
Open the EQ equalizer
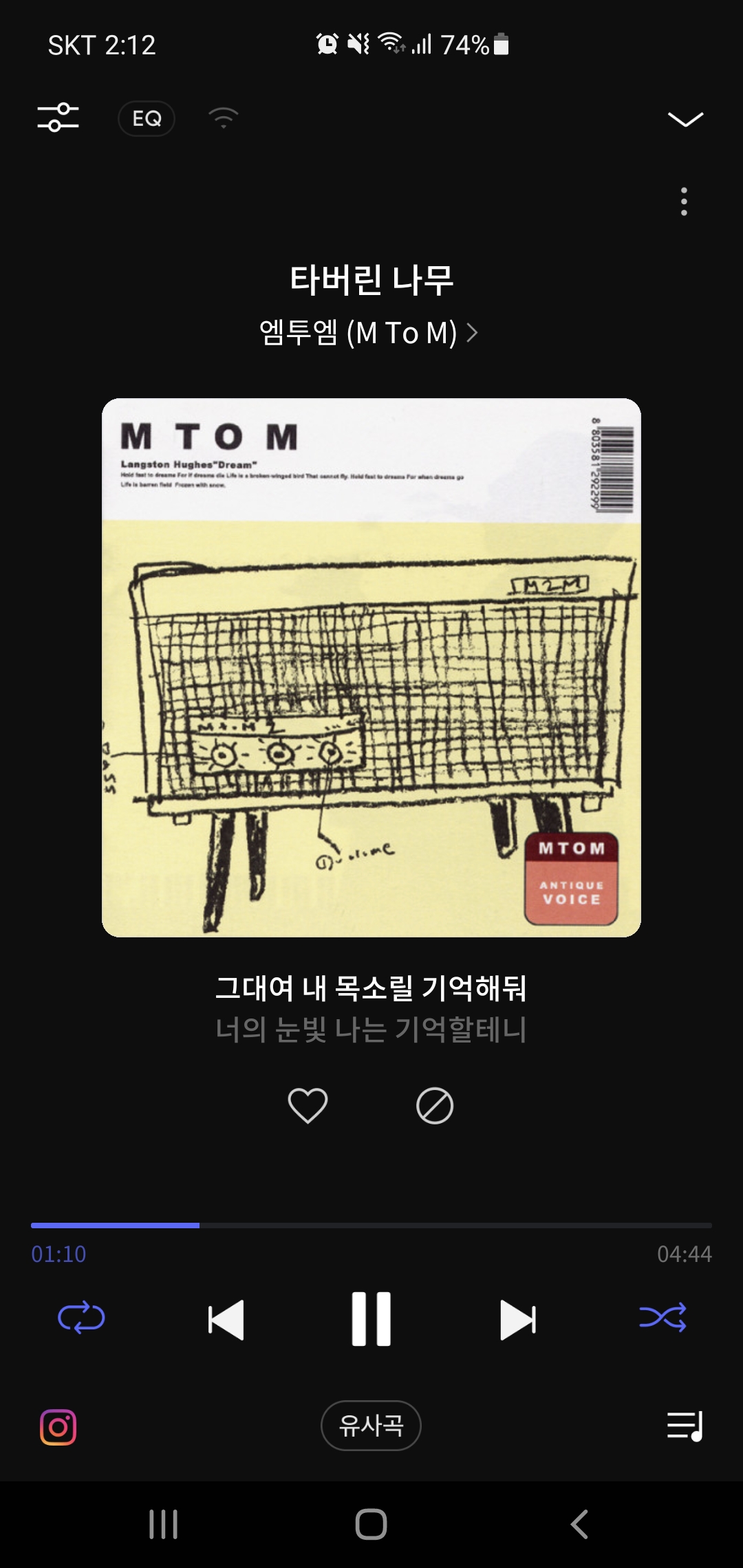click(x=147, y=118)
